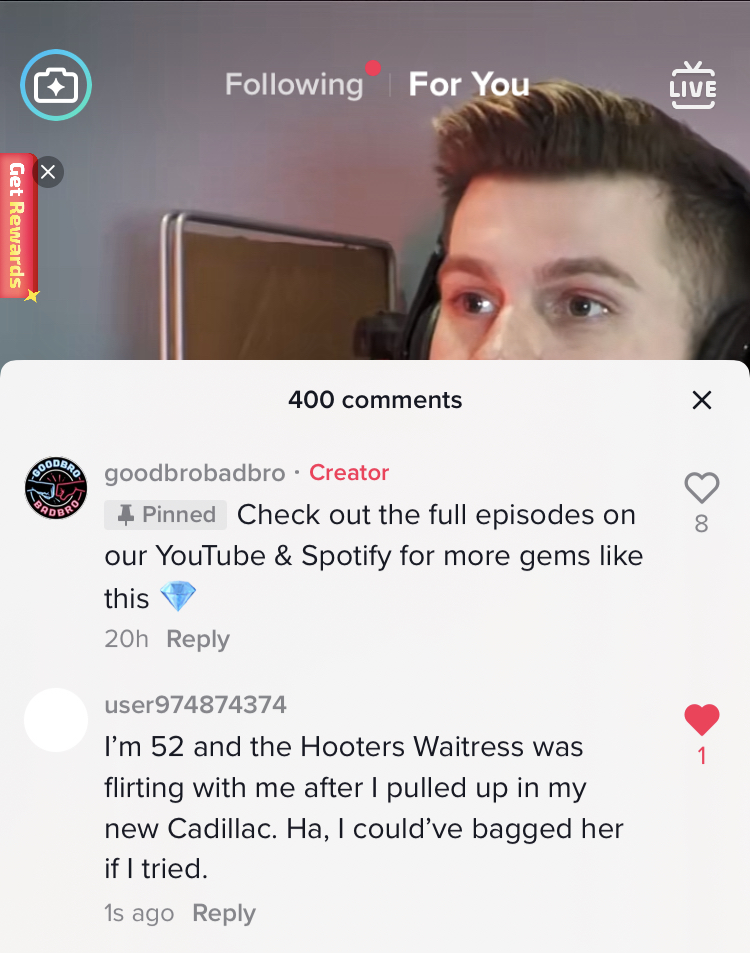This screenshot has width=750, height=953.
Task: Open the LIVE streams icon
Action: pos(692,86)
